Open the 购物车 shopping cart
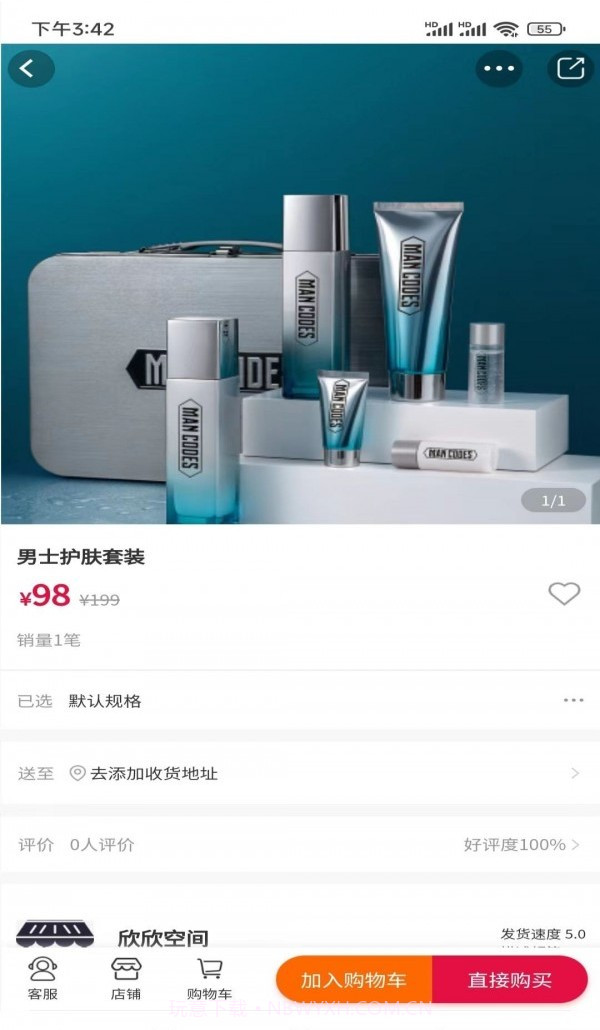 tap(209, 978)
